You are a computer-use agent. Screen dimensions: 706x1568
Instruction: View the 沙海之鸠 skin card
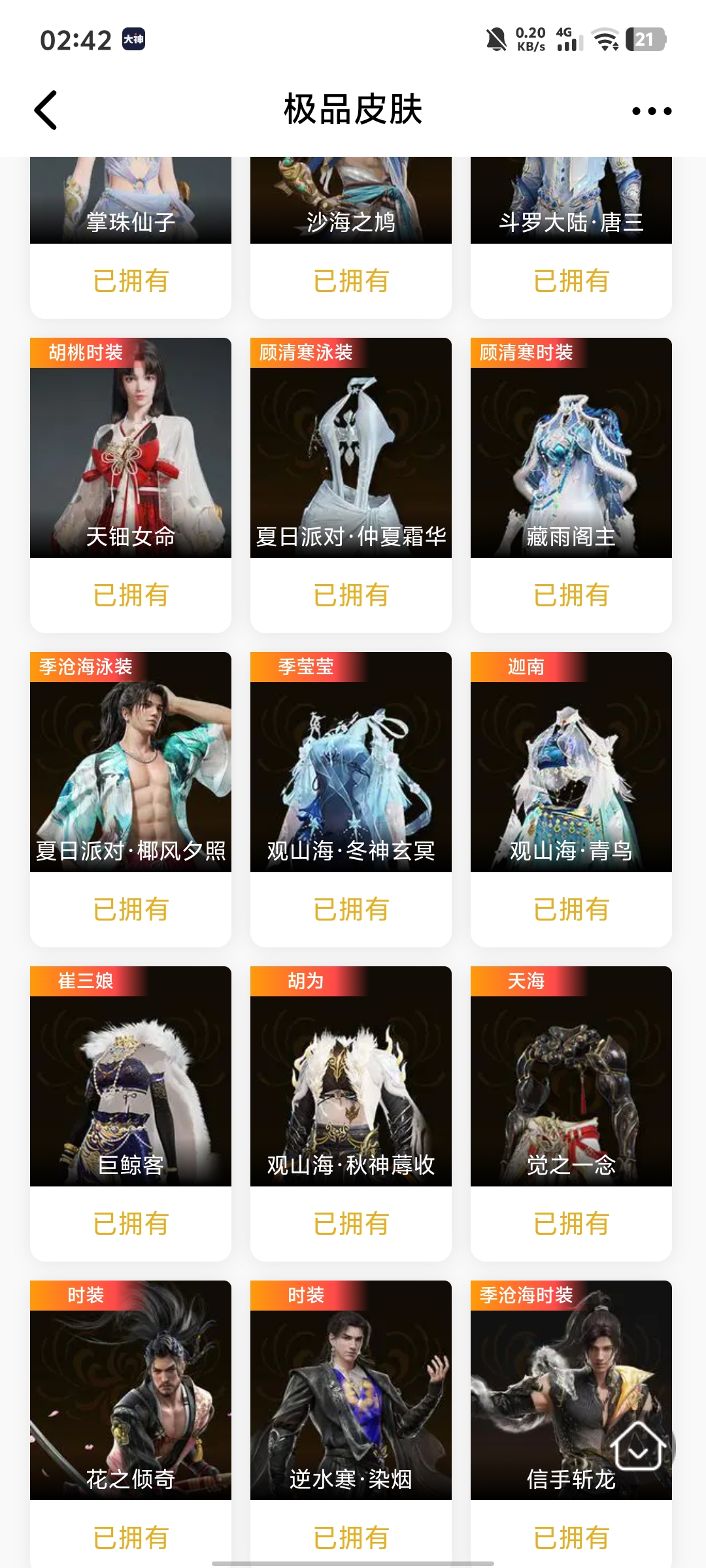point(351,203)
